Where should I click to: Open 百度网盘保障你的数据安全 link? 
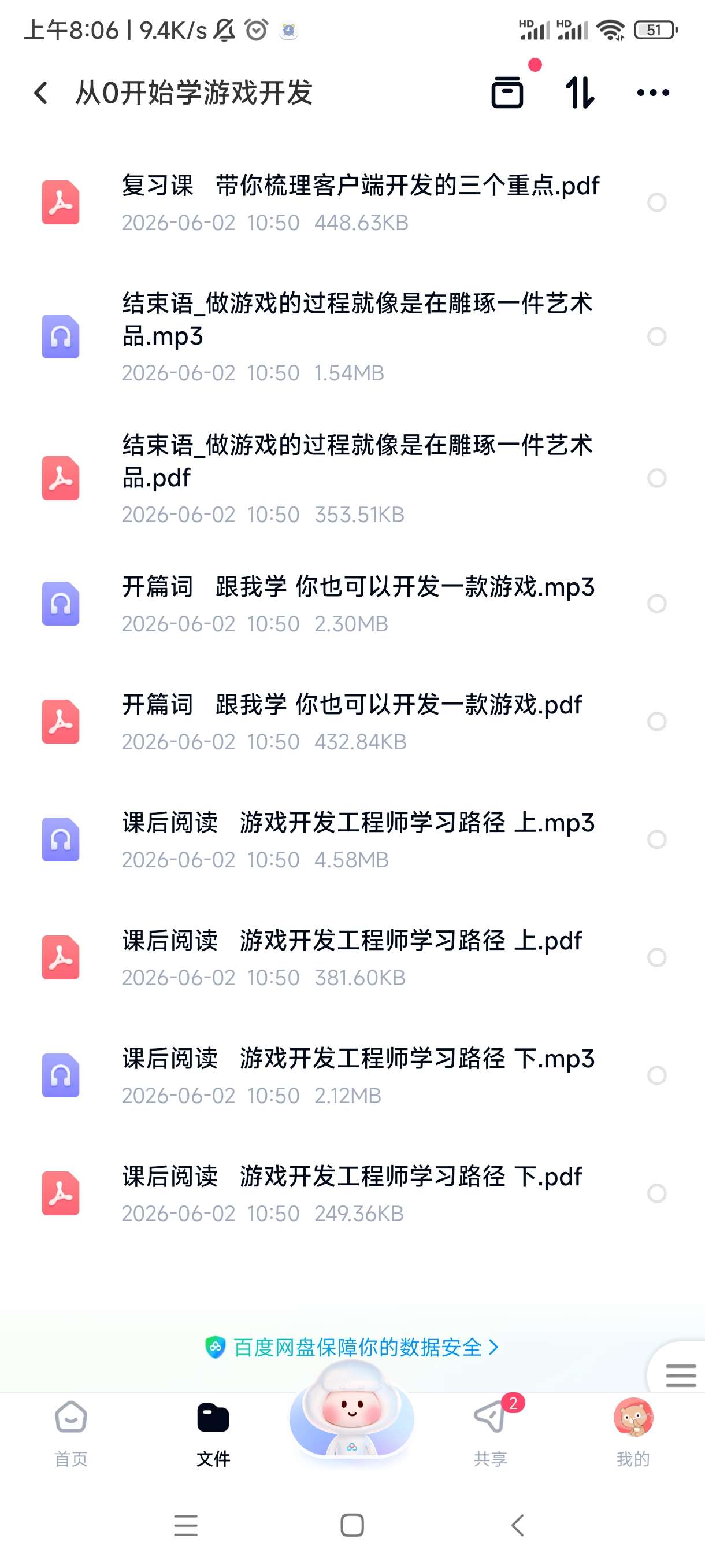pyautogui.click(x=352, y=1348)
